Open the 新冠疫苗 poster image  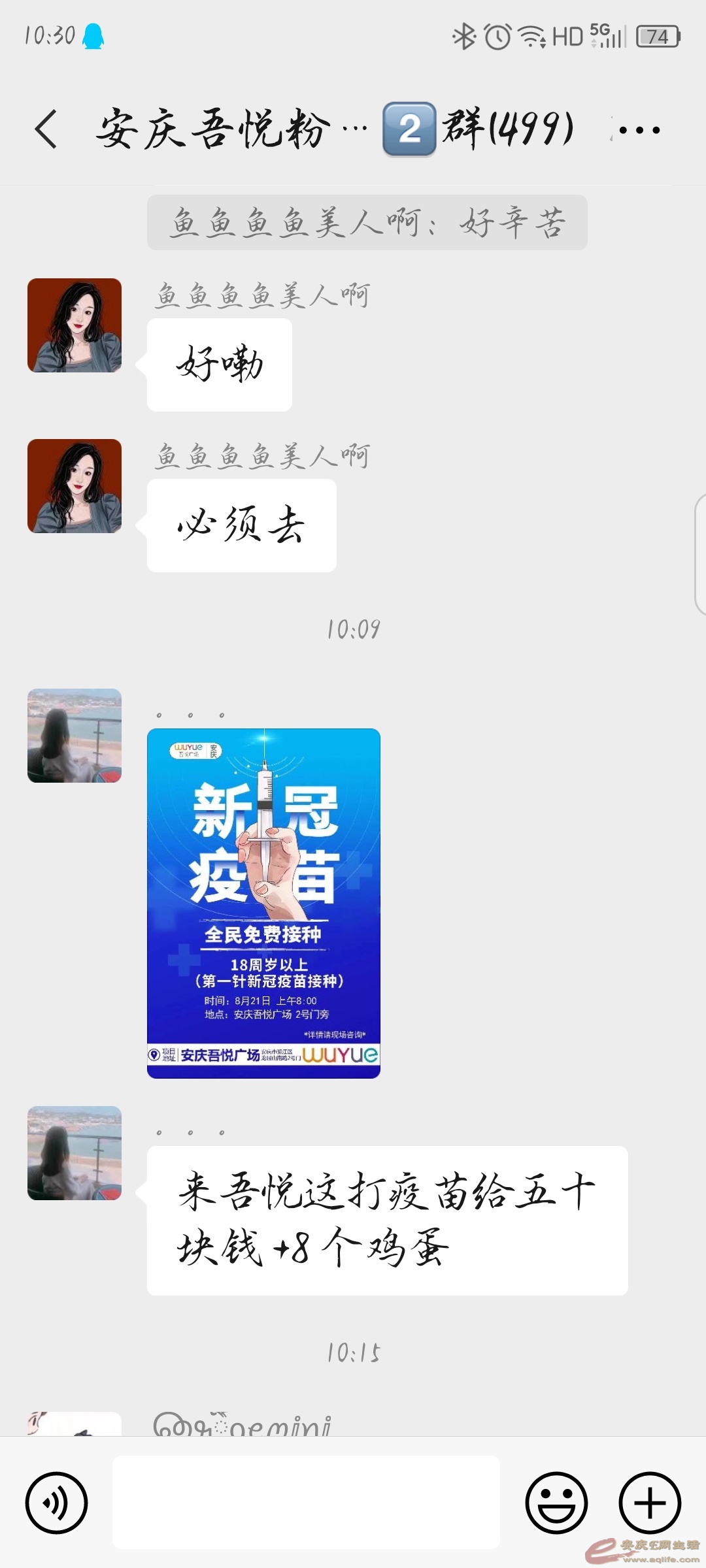coord(263,903)
